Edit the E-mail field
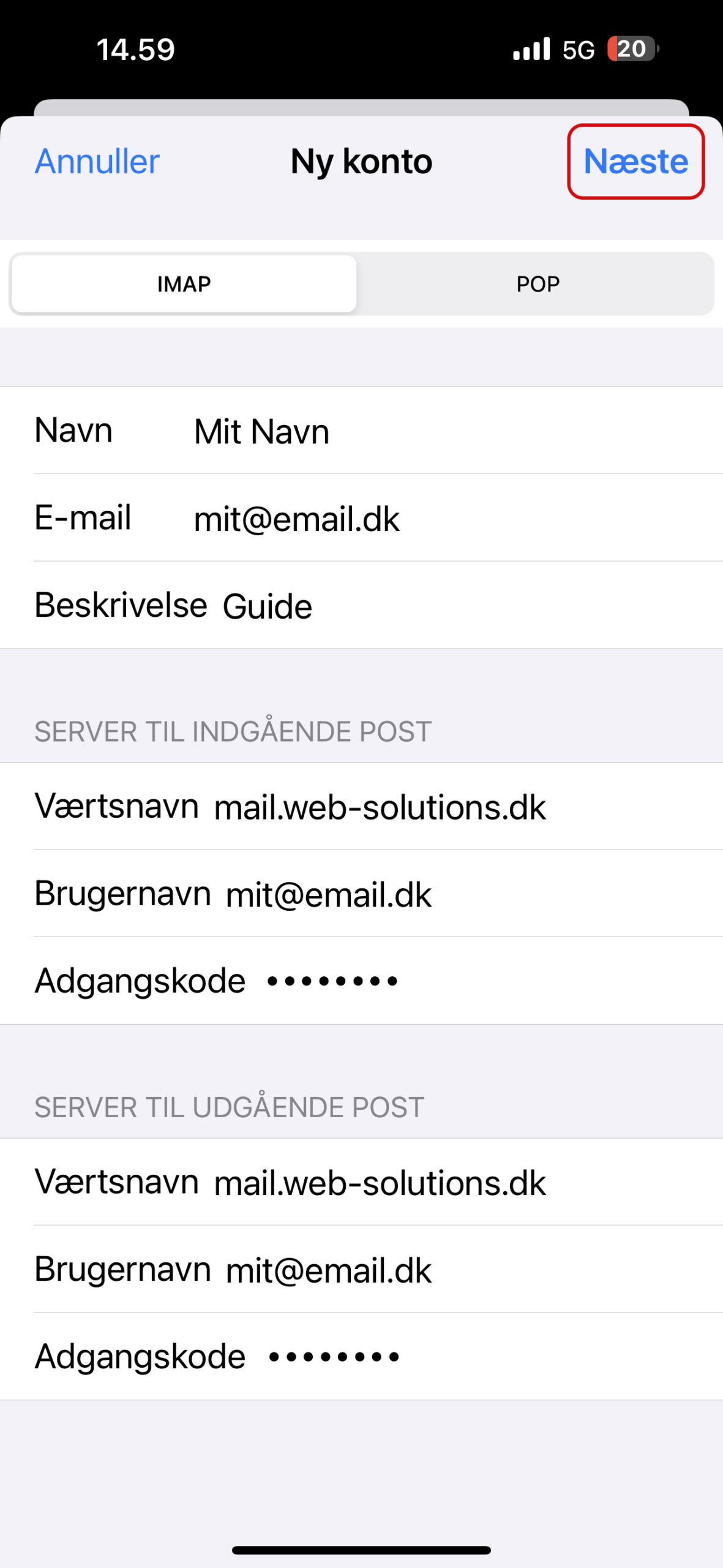This screenshot has width=723, height=1568. pos(361,518)
